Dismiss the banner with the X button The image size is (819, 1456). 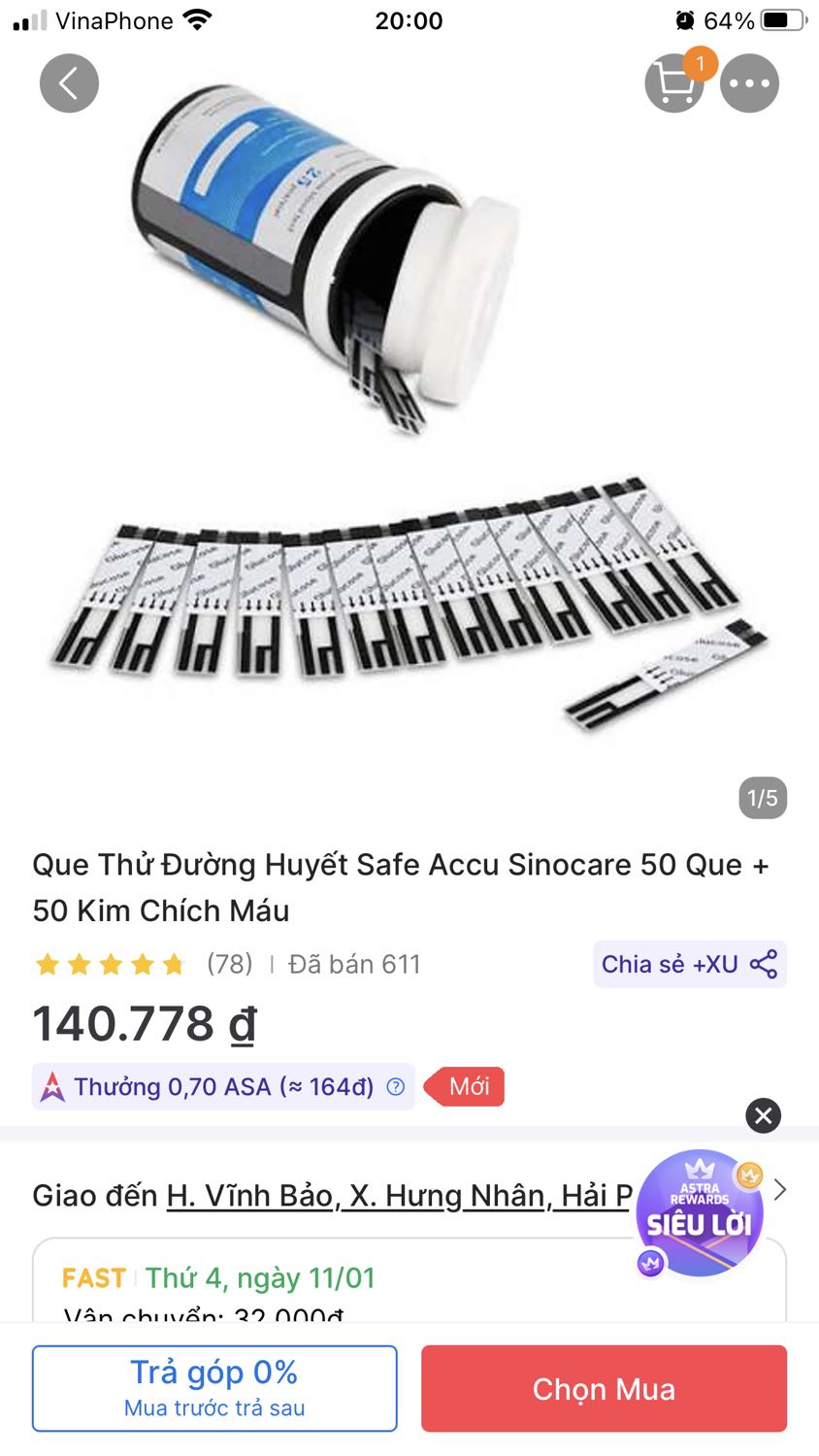763,1115
